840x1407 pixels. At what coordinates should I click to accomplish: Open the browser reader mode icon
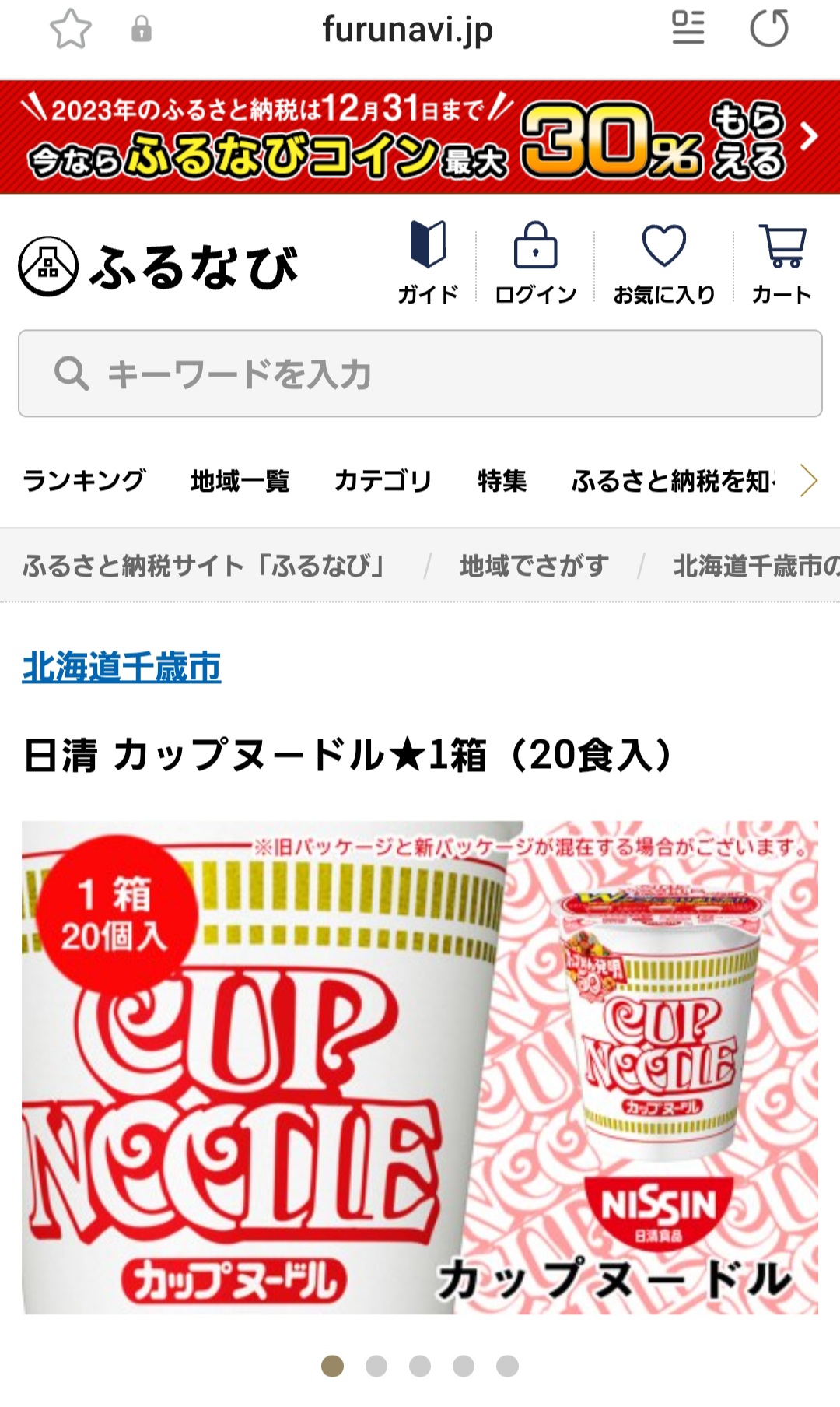688,28
